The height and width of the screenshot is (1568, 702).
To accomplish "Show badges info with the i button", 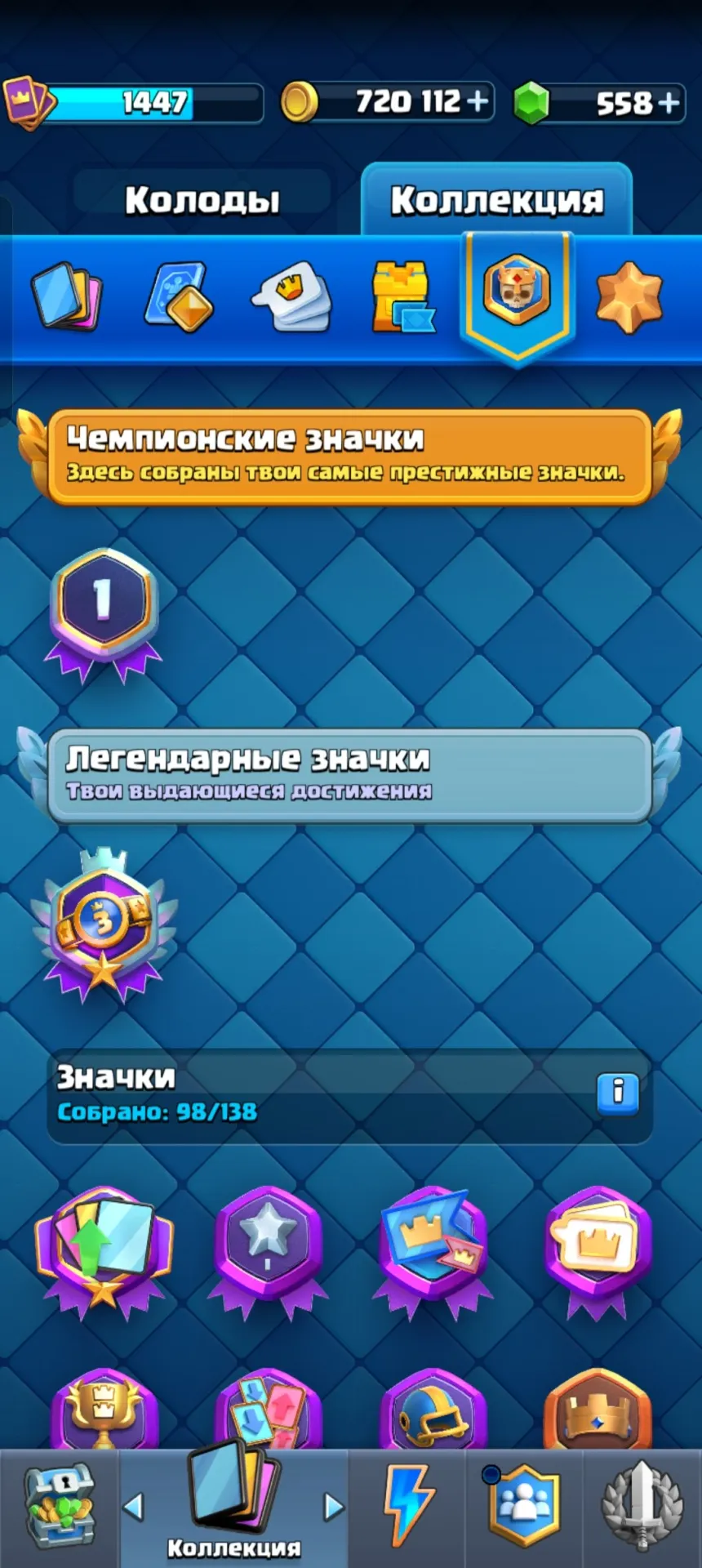I will pos(618,1092).
